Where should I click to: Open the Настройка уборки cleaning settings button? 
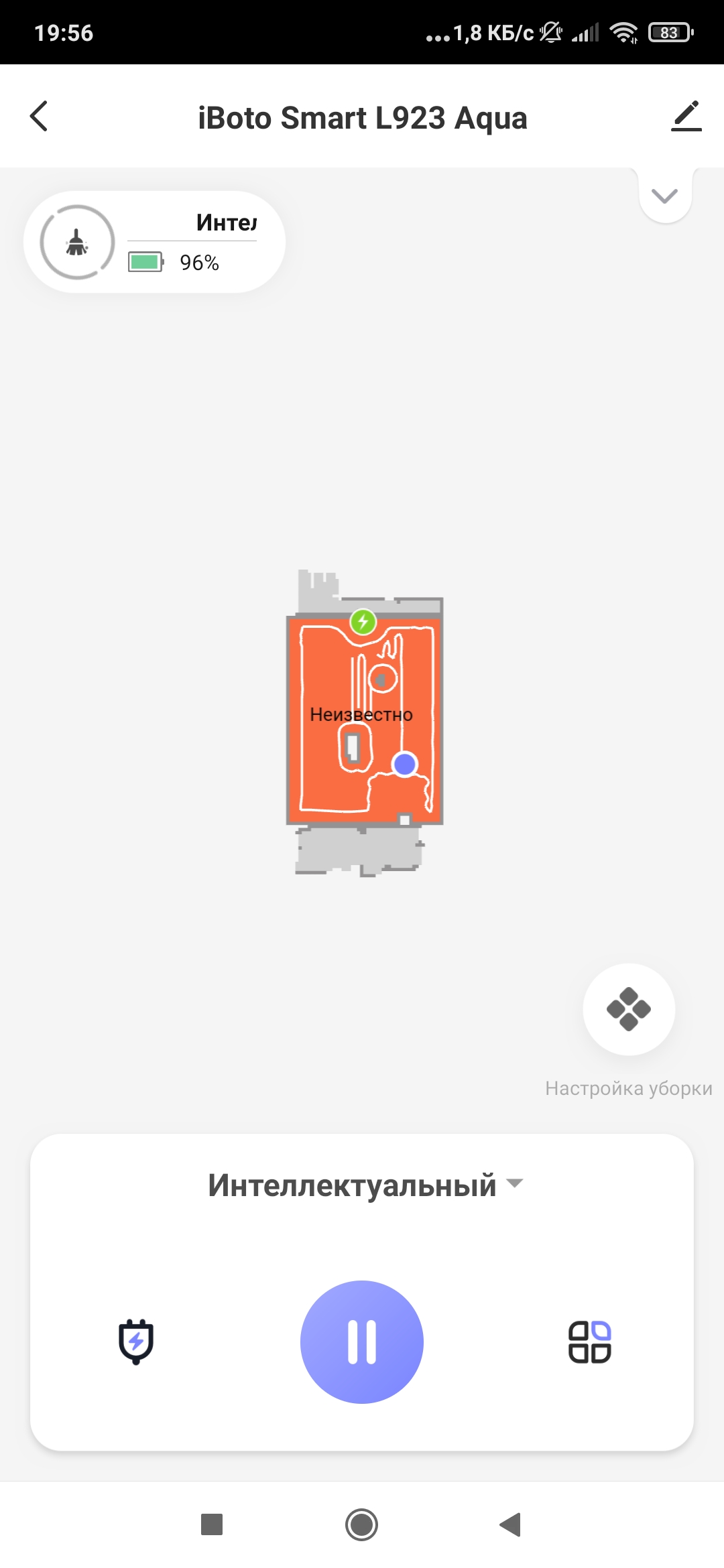point(629,1009)
